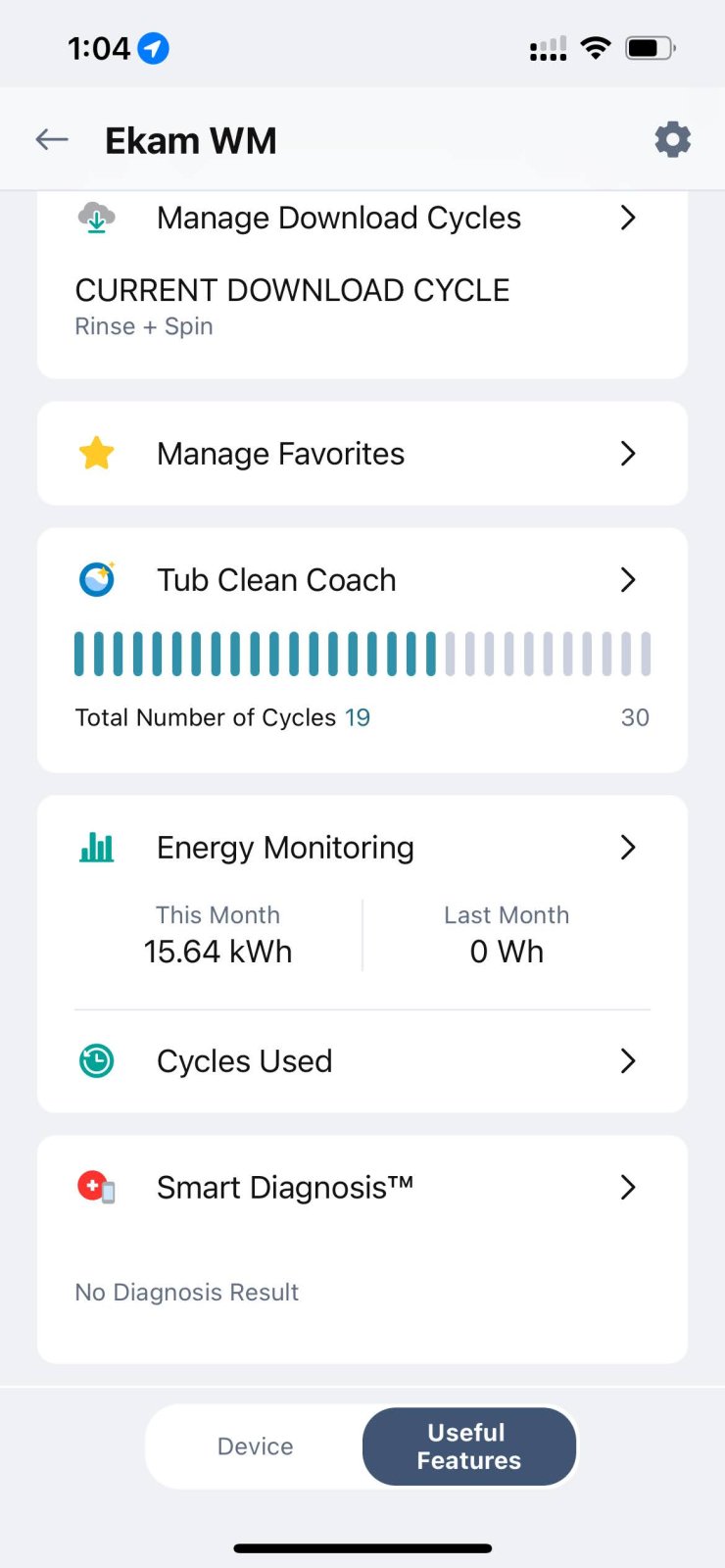The image size is (725, 1568).
Task: Open Manage Favorites
Action: [x=362, y=454]
